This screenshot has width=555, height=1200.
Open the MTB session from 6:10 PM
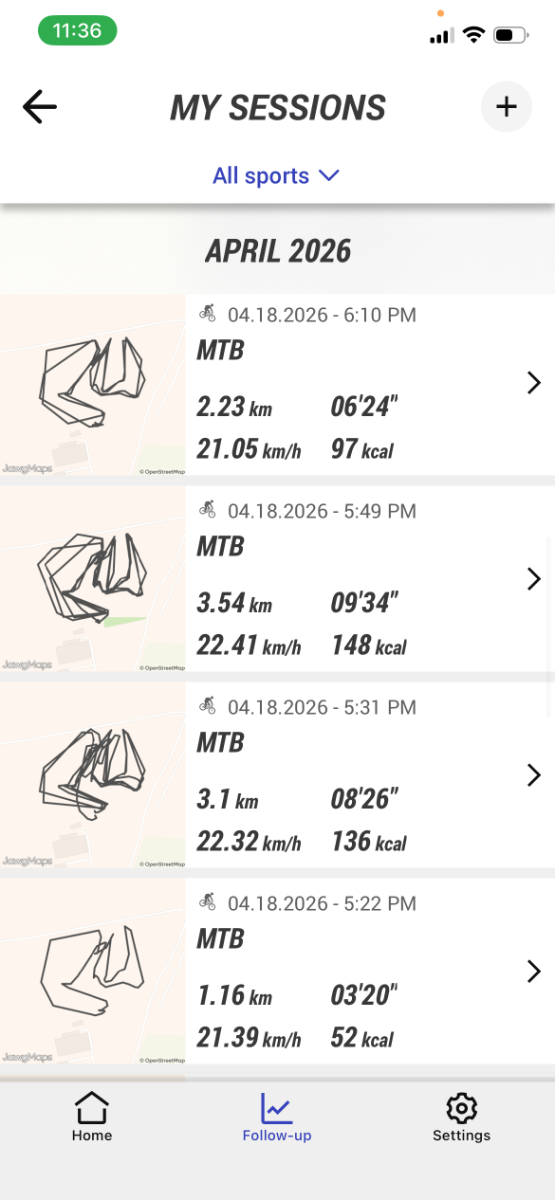coord(277,384)
